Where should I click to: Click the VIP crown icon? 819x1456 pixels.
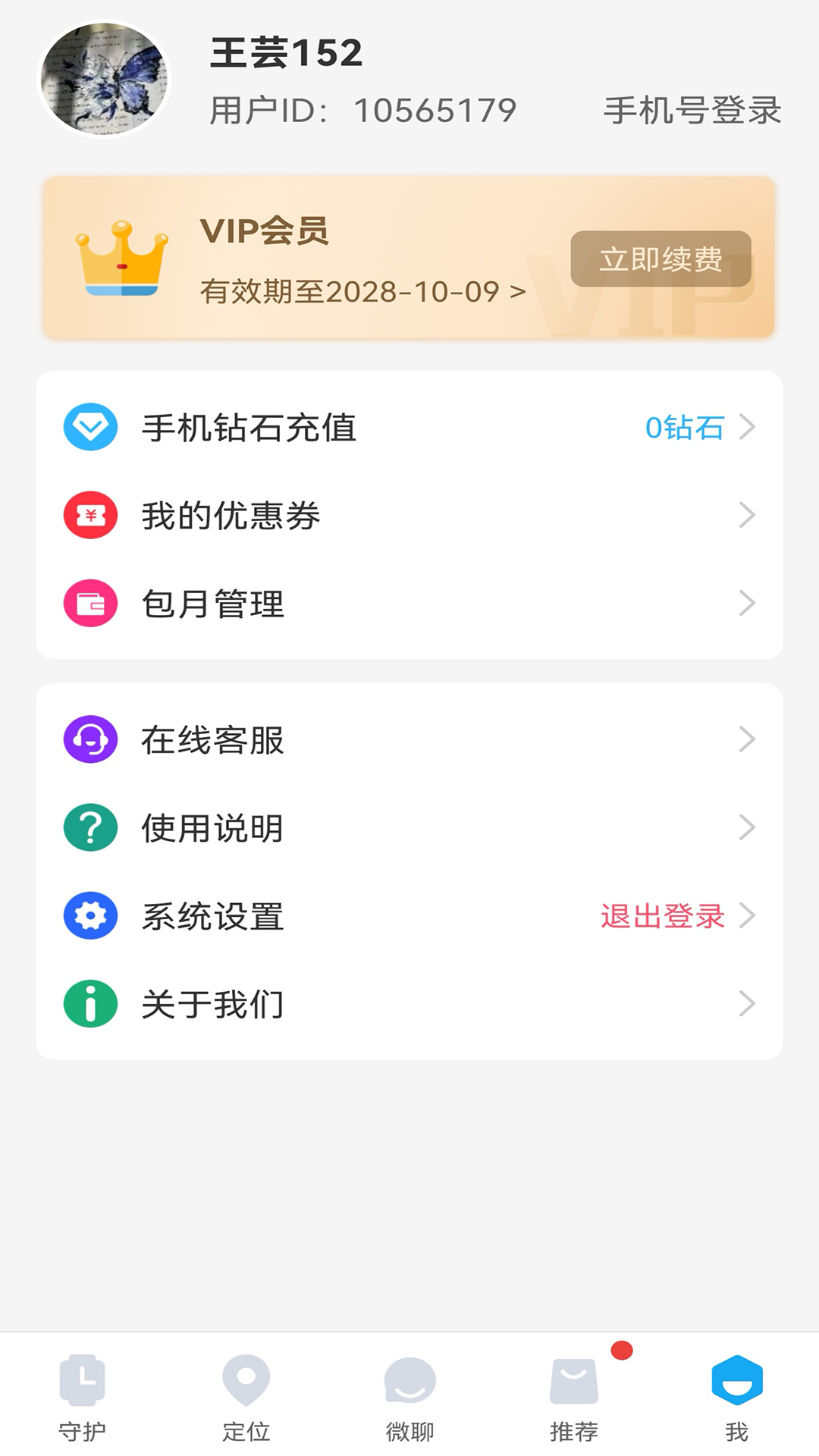[121, 258]
